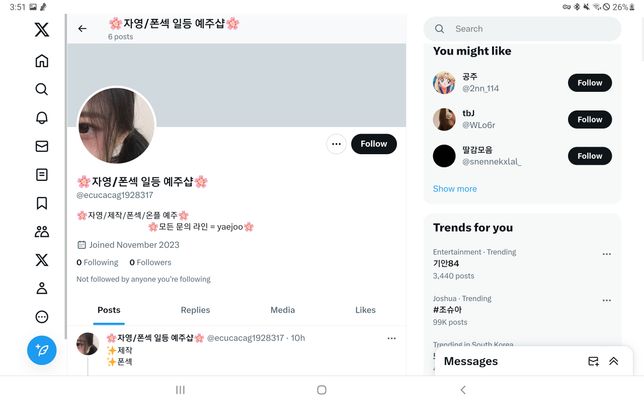Go back with the header arrow
This screenshot has height=403, width=644.
tap(82, 29)
